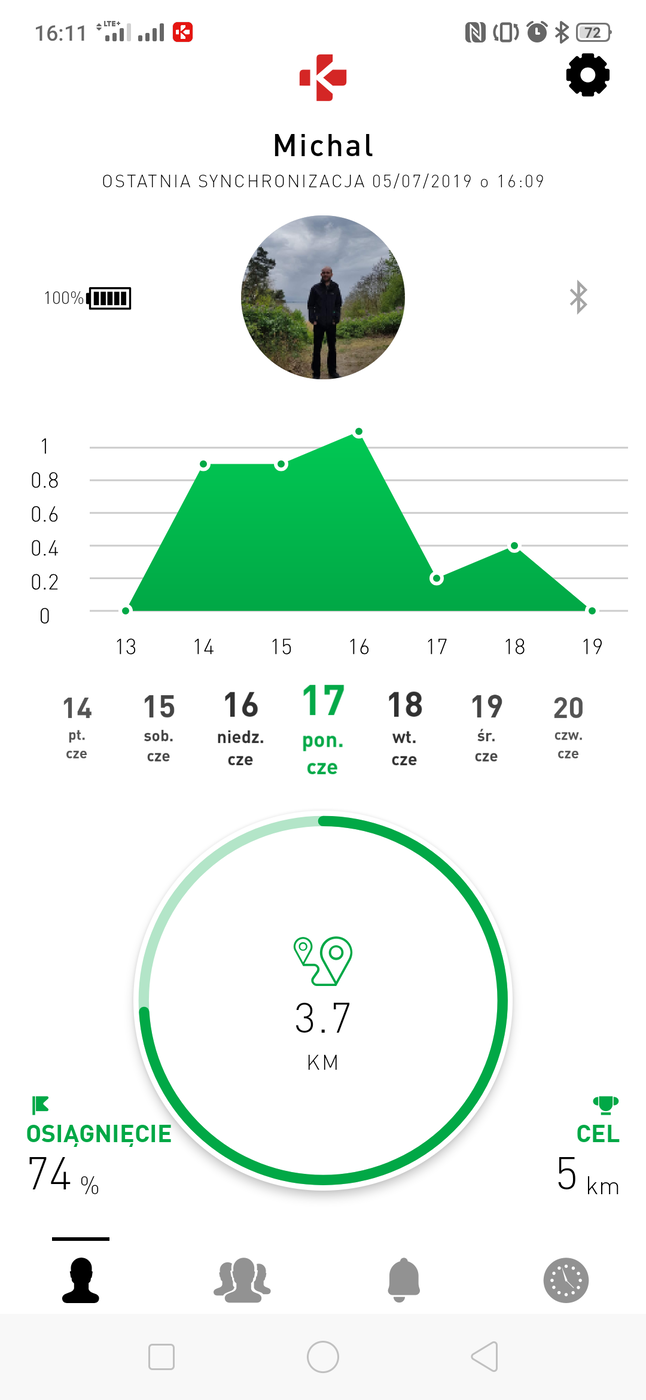Image resolution: width=646 pixels, height=1400 pixels.
Task: Select Wednesday 19 cze
Action: point(487,726)
